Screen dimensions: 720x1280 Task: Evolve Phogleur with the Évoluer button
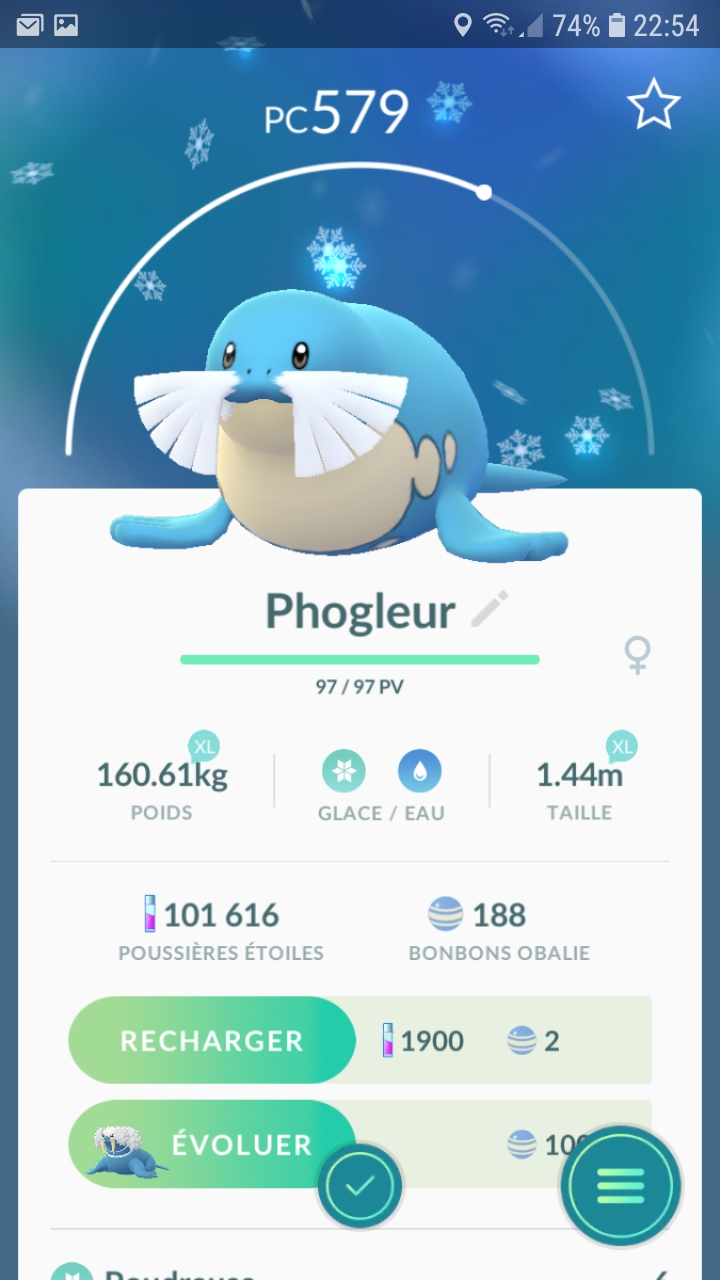210,1145
